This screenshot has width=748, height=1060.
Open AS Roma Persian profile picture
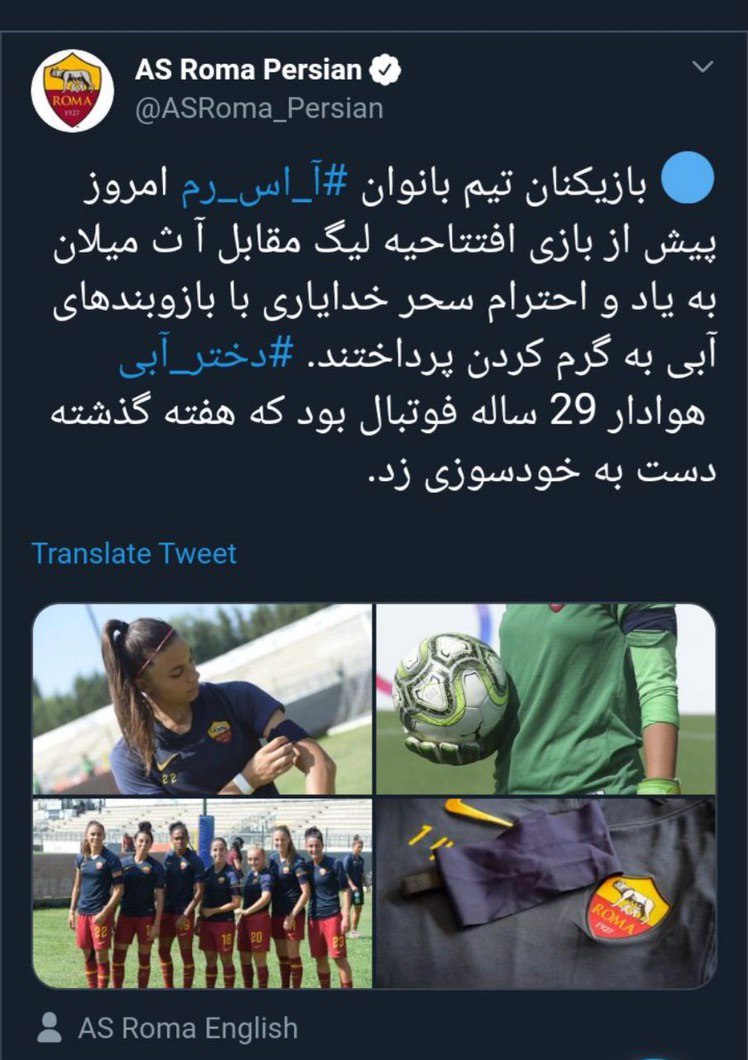click(x=72, y=90)
